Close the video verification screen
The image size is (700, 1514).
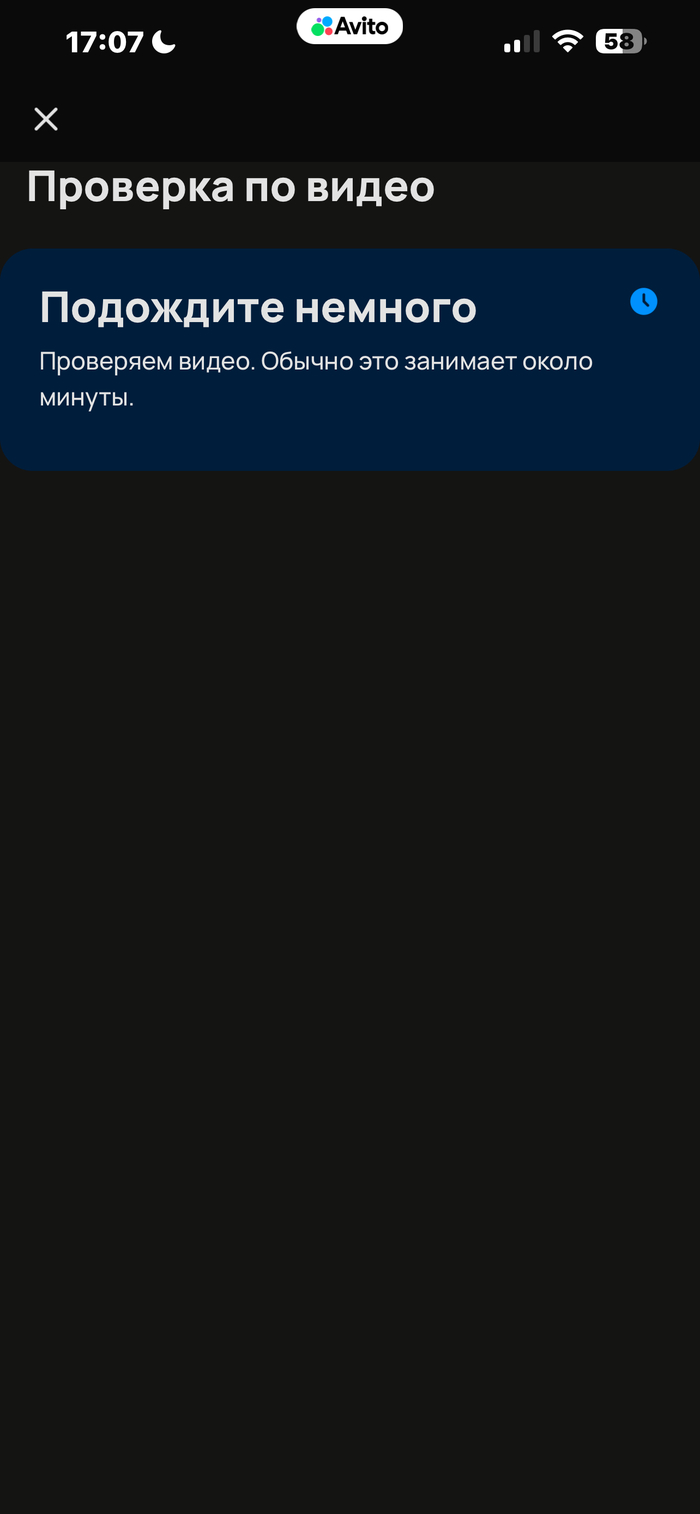pyautogui.click(x=46, y=119)
